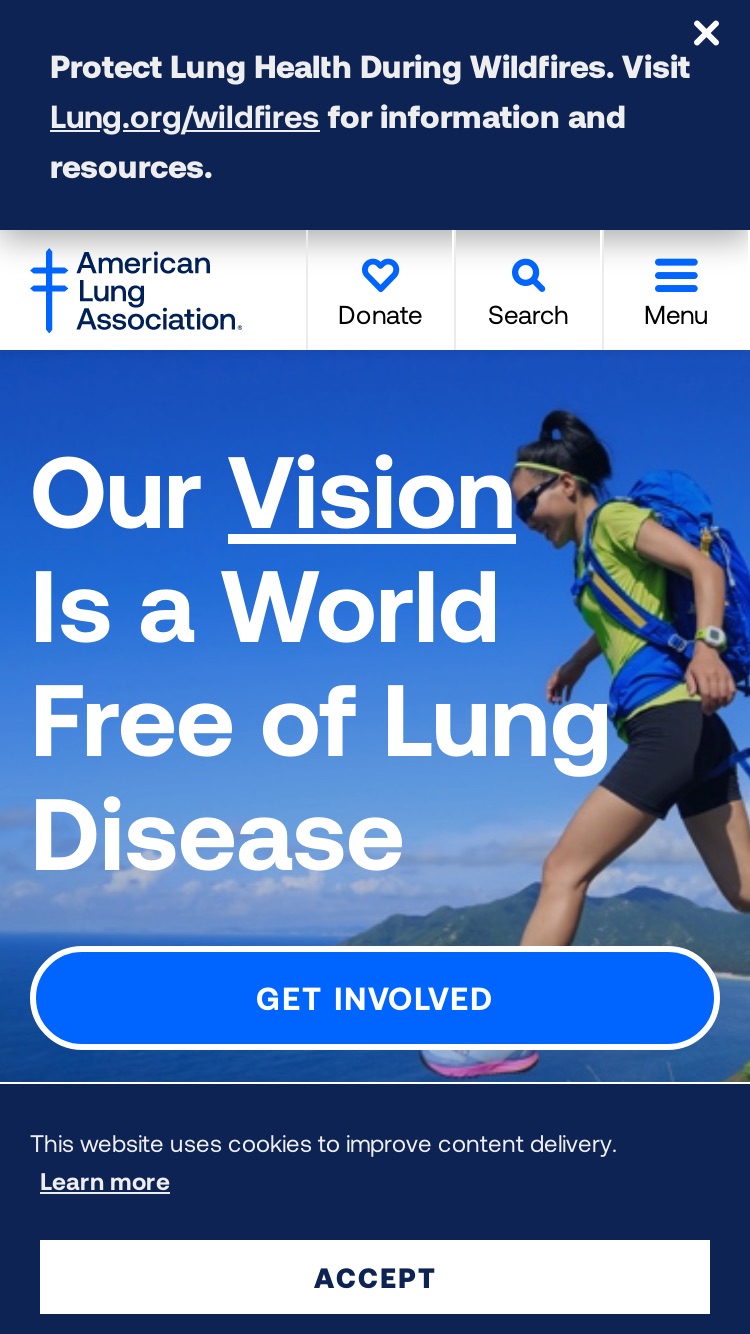The height and width of the screenshot is (1334, 750).
Task: Accept the cookie notice
Action: tap(375, 1277)
